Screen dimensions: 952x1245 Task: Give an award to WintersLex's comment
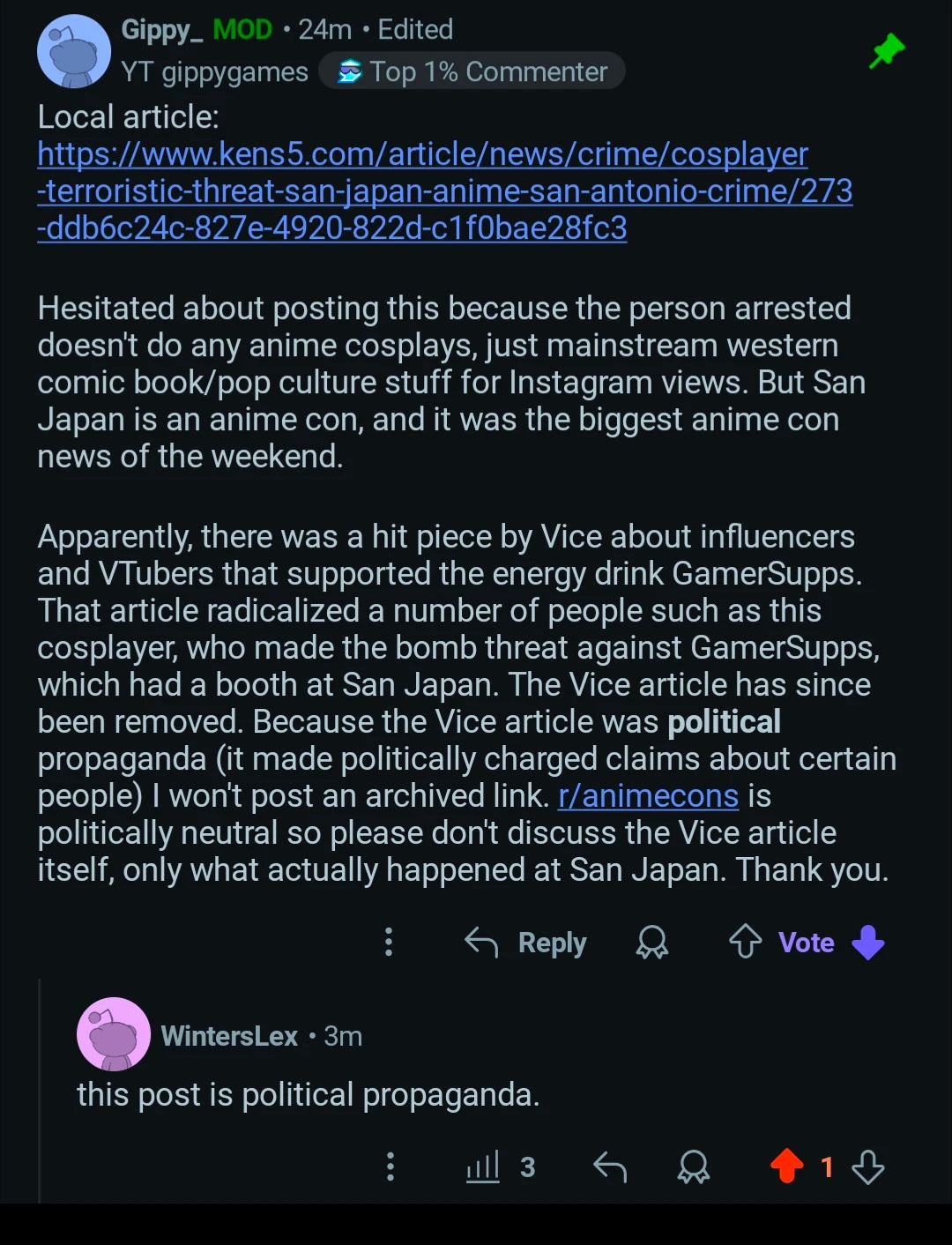694,1167
